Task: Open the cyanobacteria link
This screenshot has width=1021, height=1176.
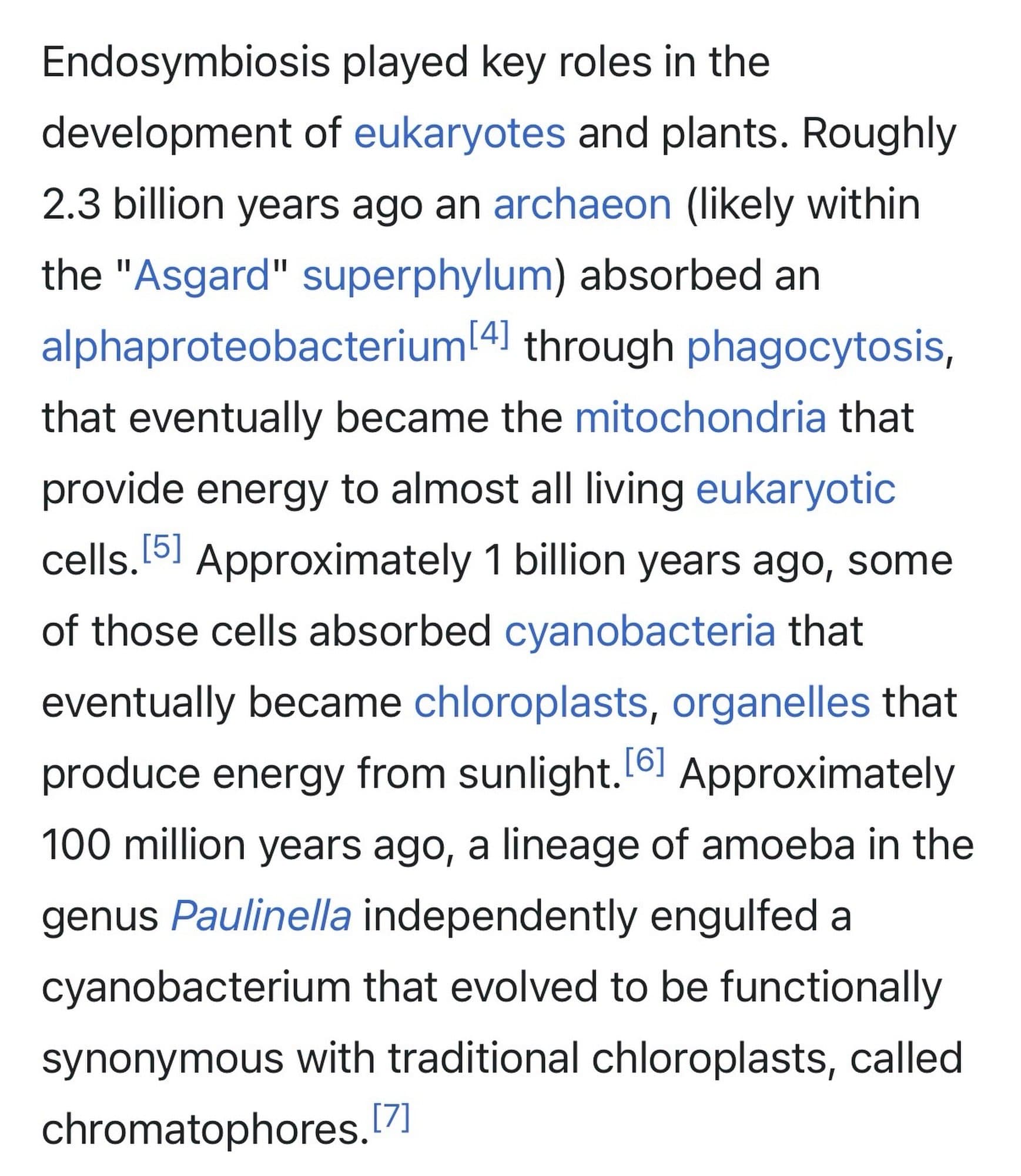Action: (x=640, y=632)
